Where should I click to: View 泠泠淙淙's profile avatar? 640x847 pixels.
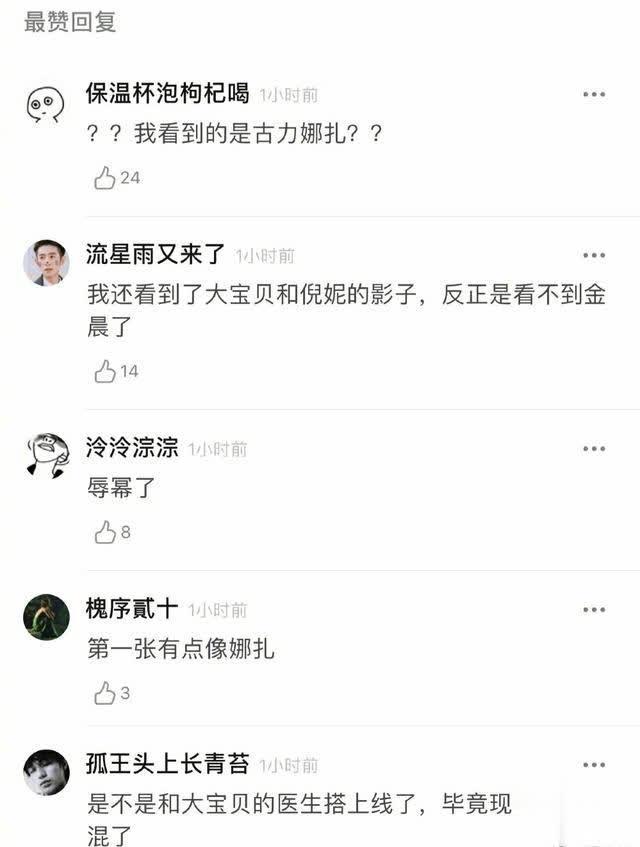[46, 456]
